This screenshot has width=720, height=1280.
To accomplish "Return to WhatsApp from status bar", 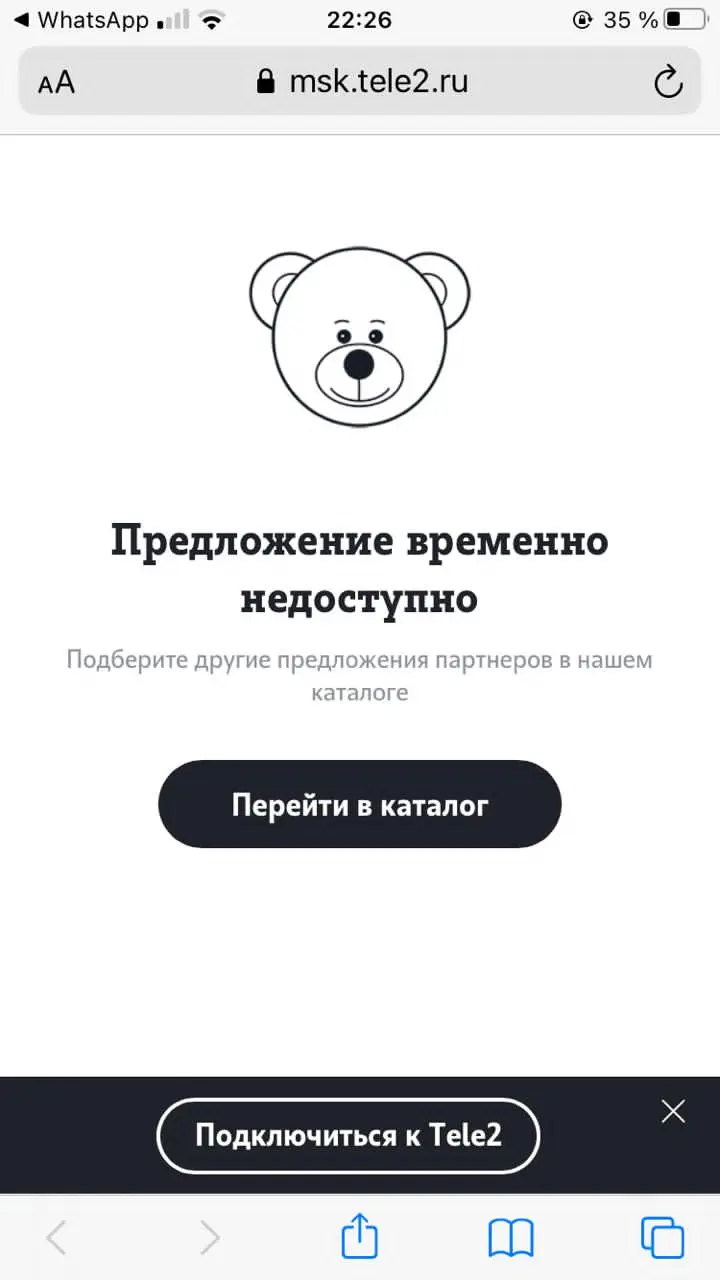I will 80,20.
